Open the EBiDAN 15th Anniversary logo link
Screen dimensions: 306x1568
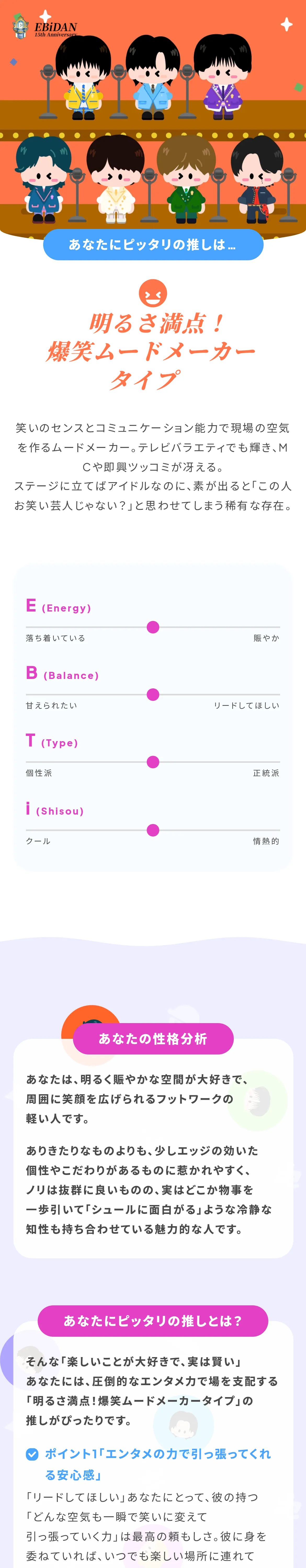[x=44, y=27]
